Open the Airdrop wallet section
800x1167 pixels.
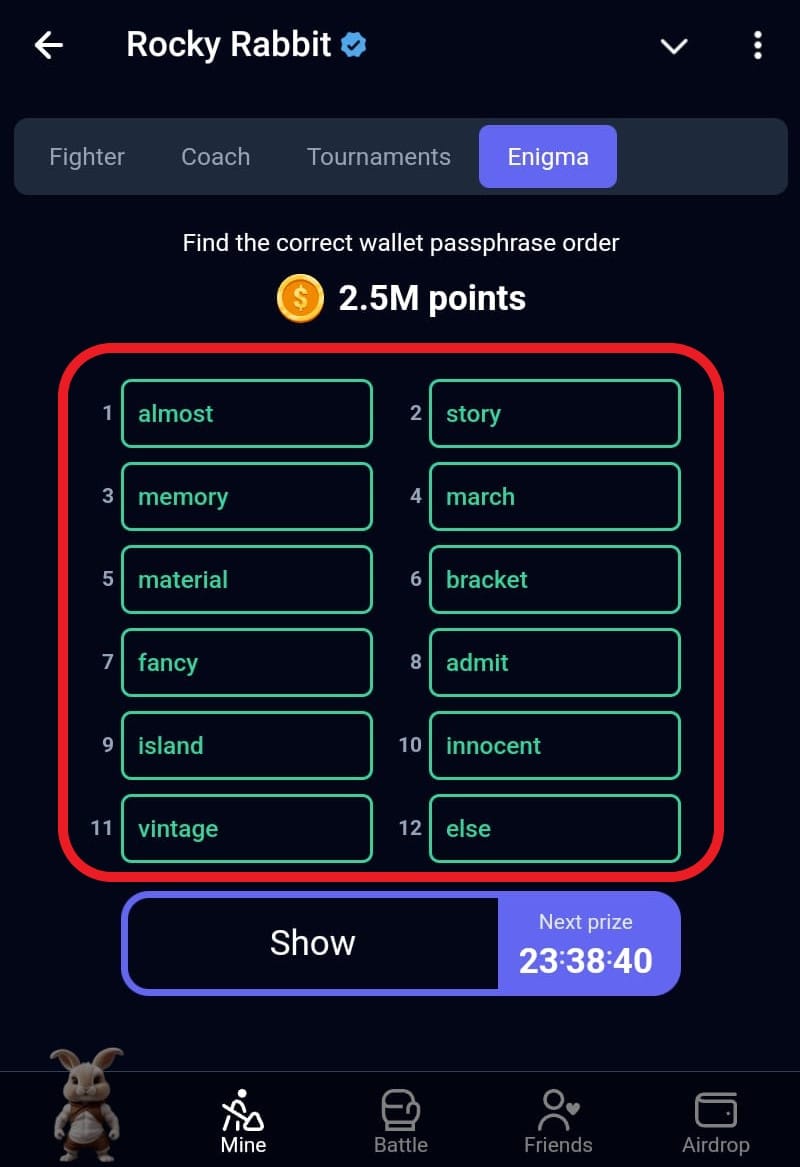[715, 1121]
